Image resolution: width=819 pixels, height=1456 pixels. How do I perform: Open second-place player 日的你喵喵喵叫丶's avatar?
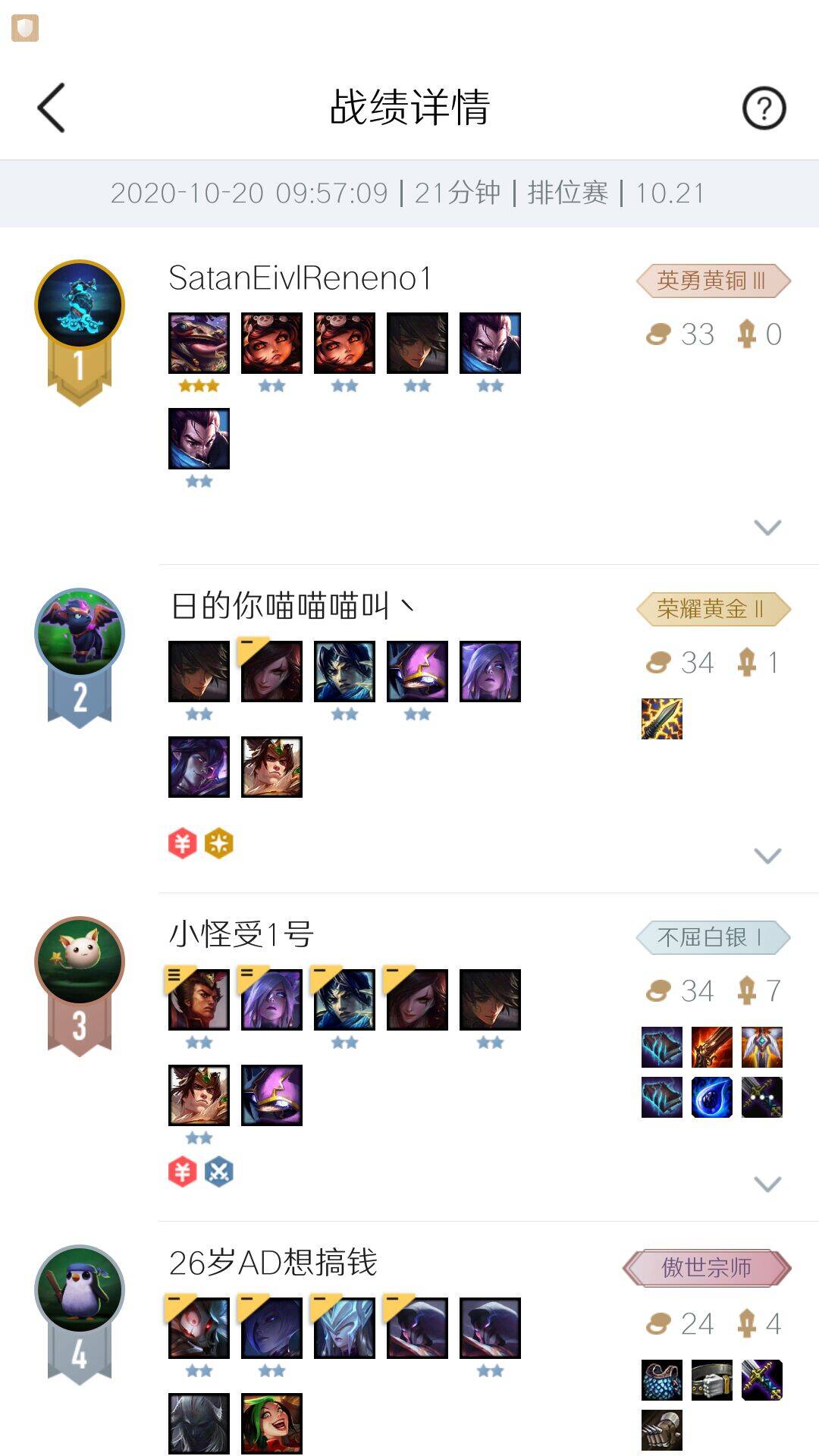tap(80, 633)
